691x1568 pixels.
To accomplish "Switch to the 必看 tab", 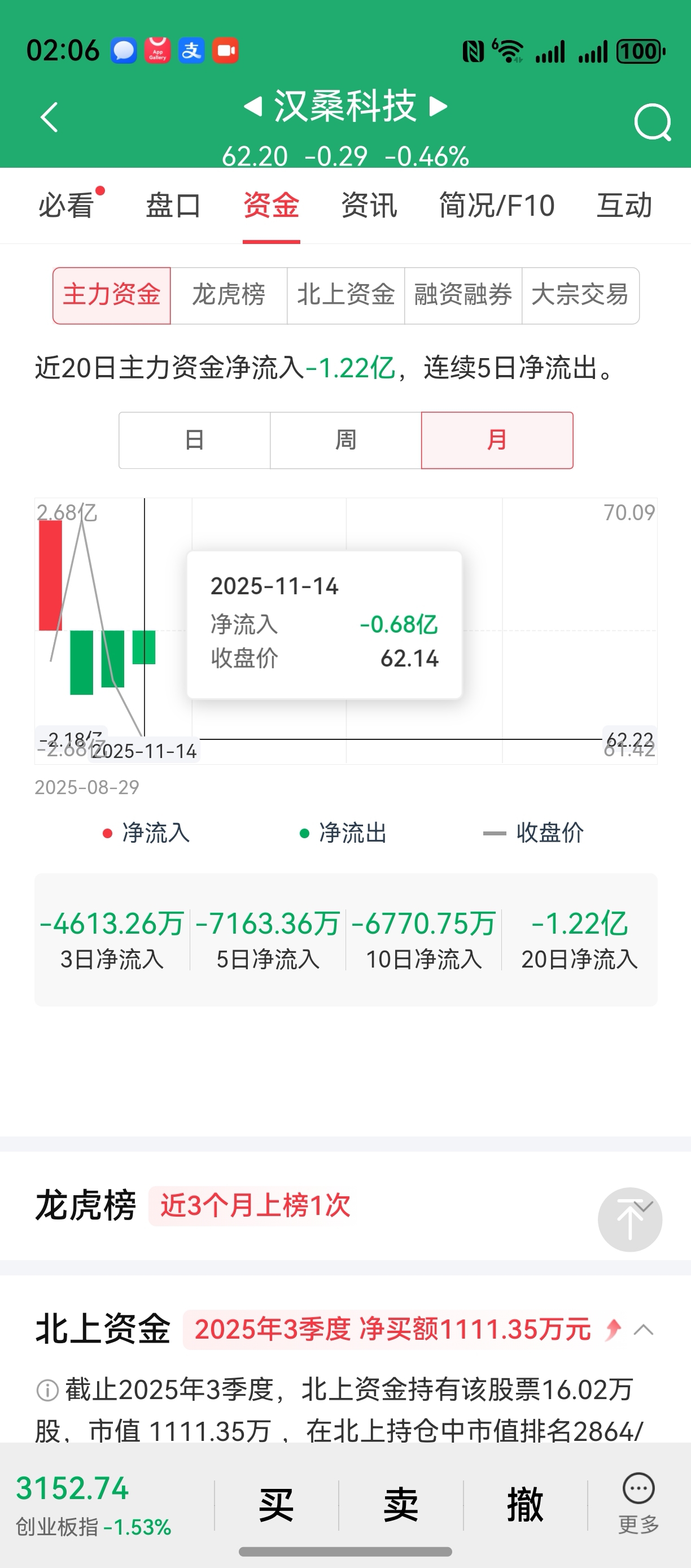I will point(66,206).
